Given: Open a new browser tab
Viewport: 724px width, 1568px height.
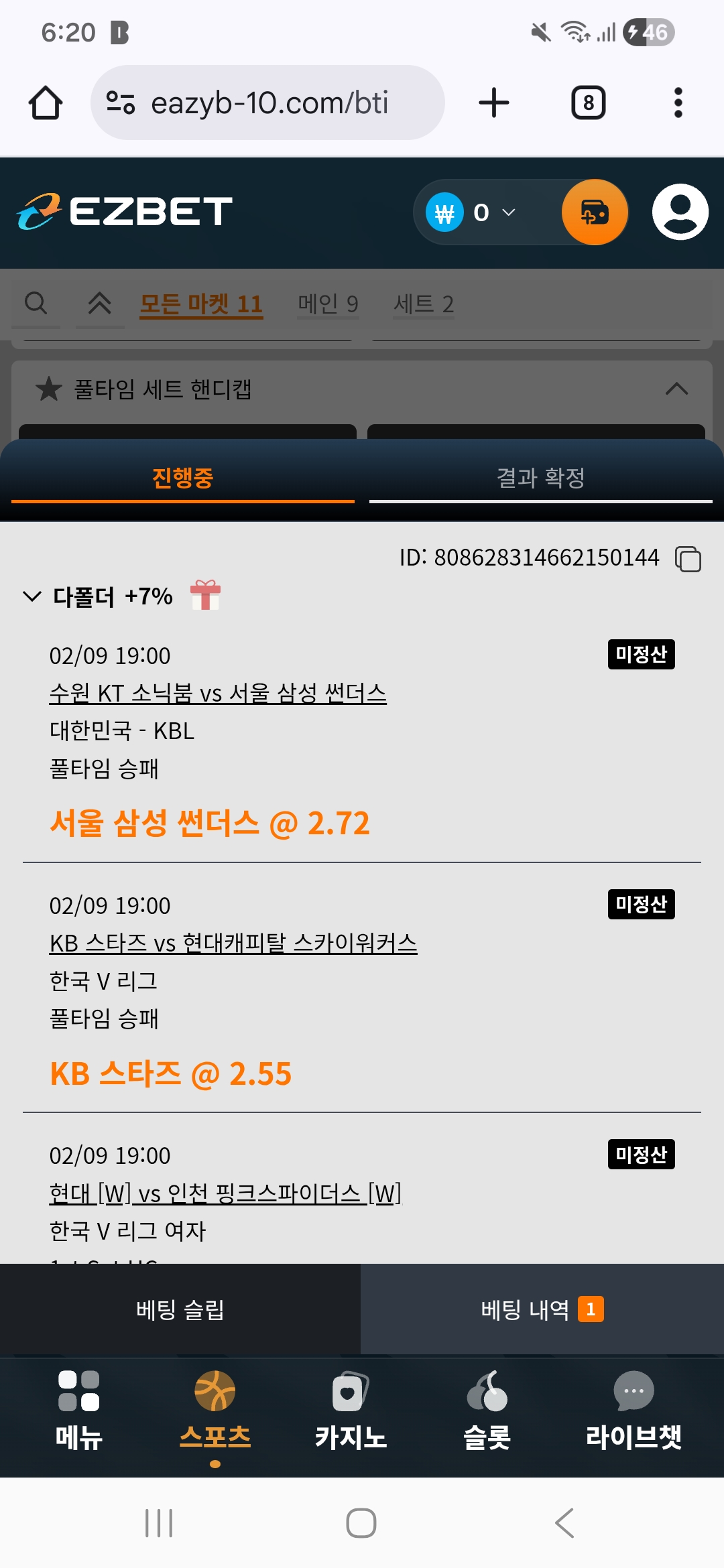Looking at the screenshot, I should click(494, 103).
